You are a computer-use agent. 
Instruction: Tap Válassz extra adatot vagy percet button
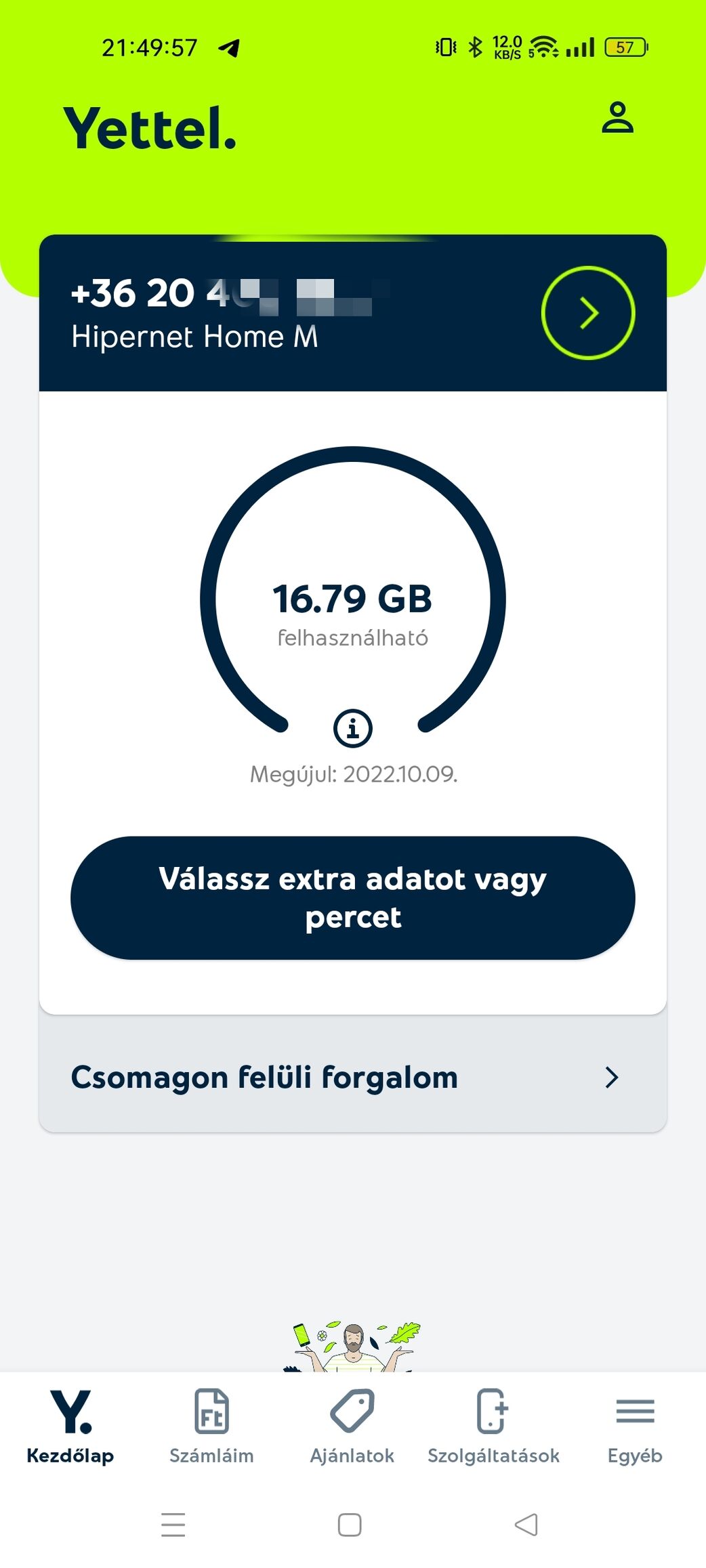[x=352, y=897]
